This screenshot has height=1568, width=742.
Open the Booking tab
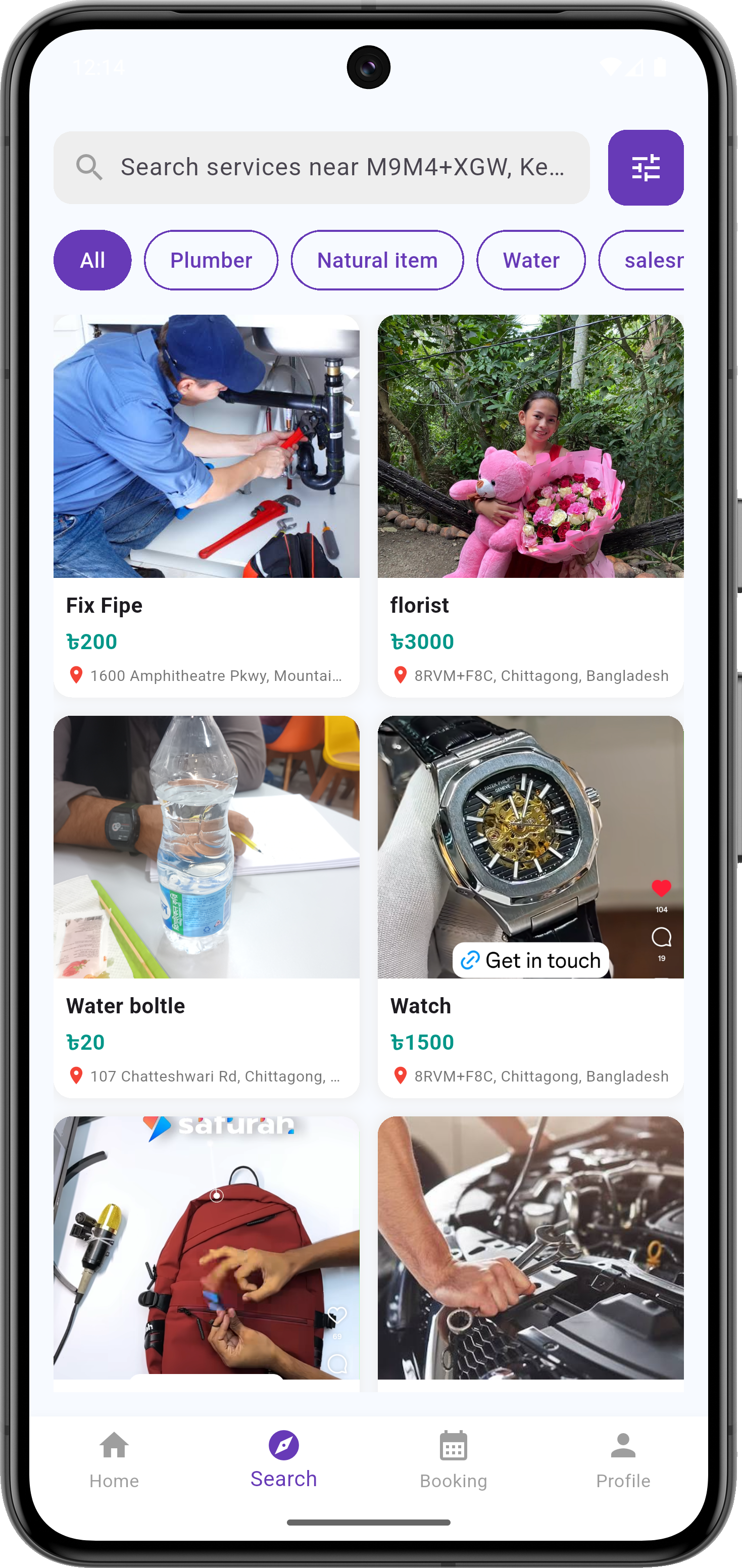(x=454, y=1460)
